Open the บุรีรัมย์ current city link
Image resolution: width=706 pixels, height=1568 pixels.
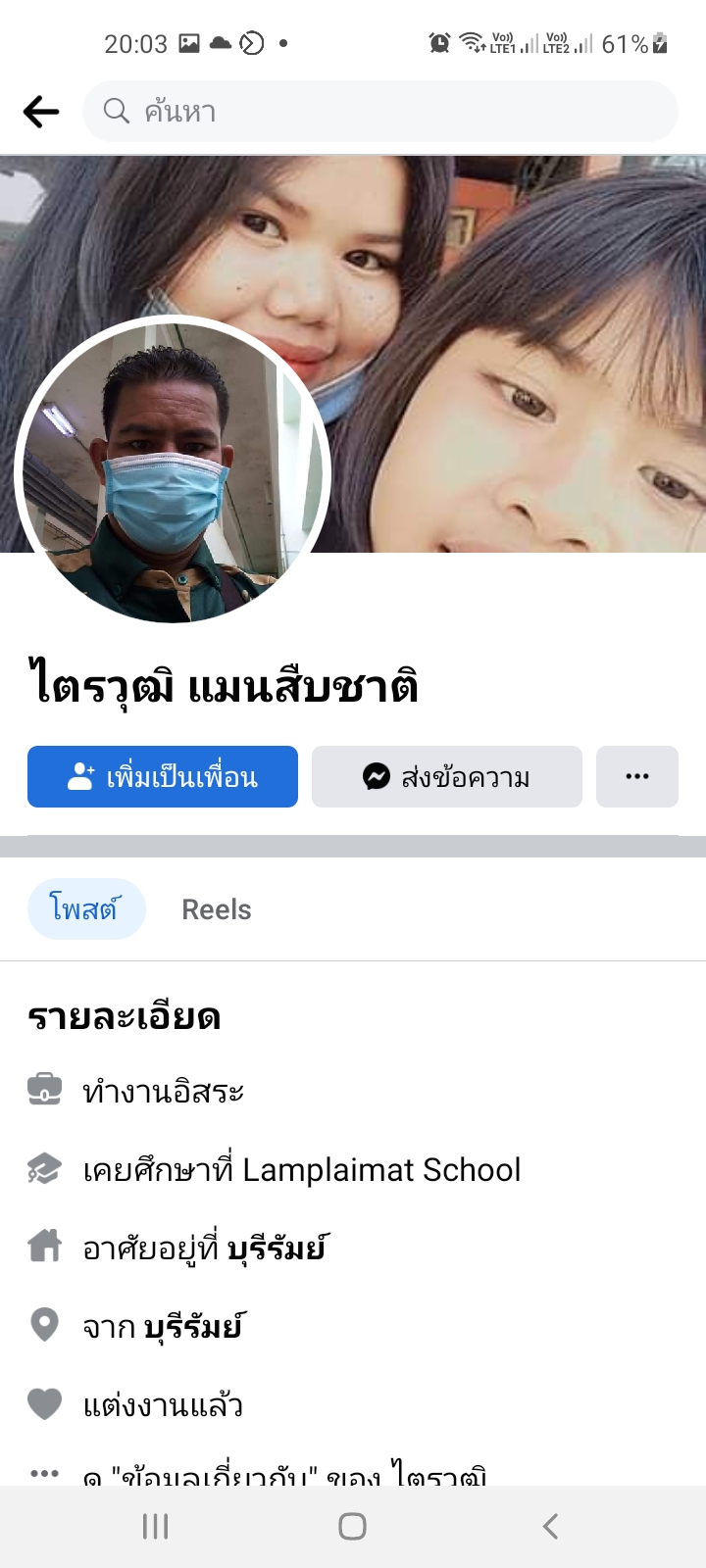click(277, 1249)
